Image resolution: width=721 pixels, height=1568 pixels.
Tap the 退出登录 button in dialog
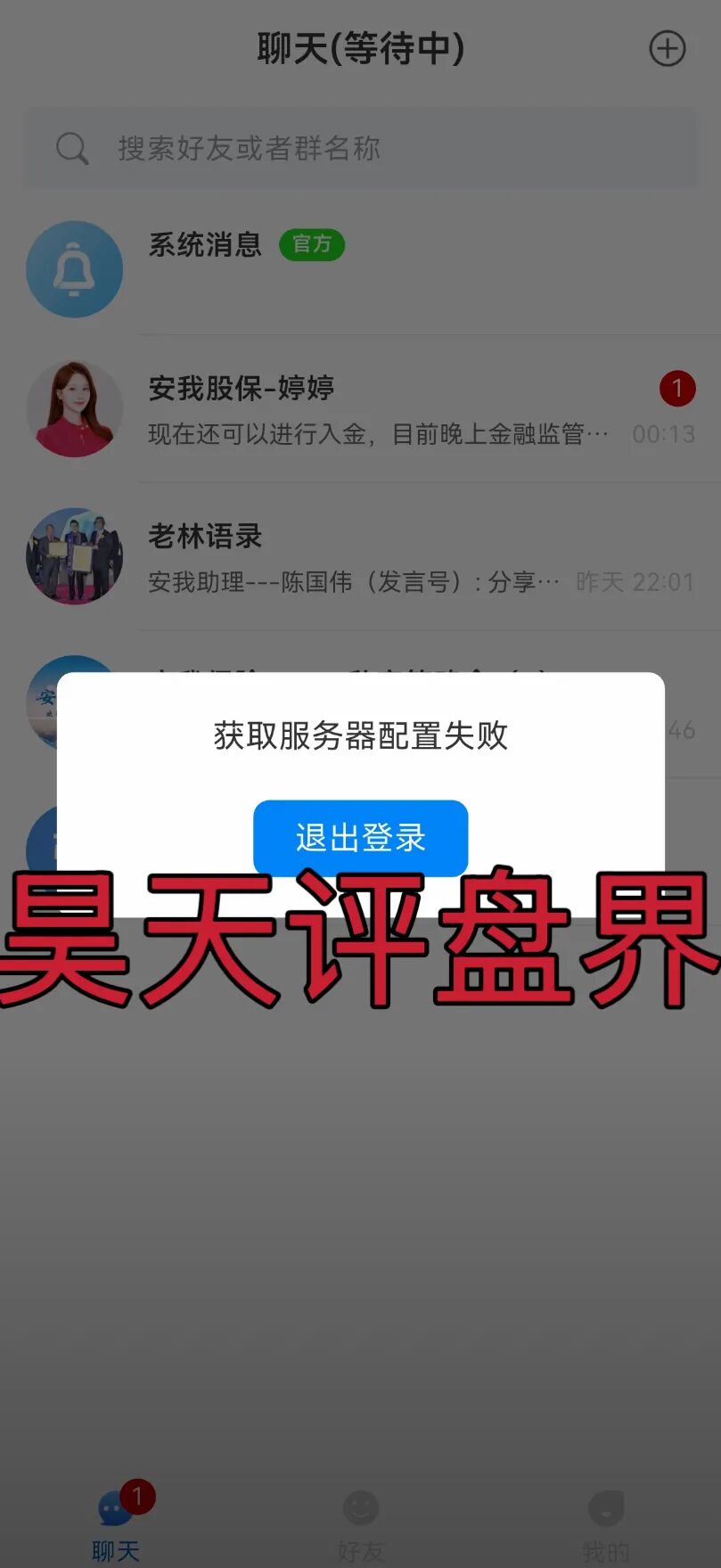click(360, 837)
